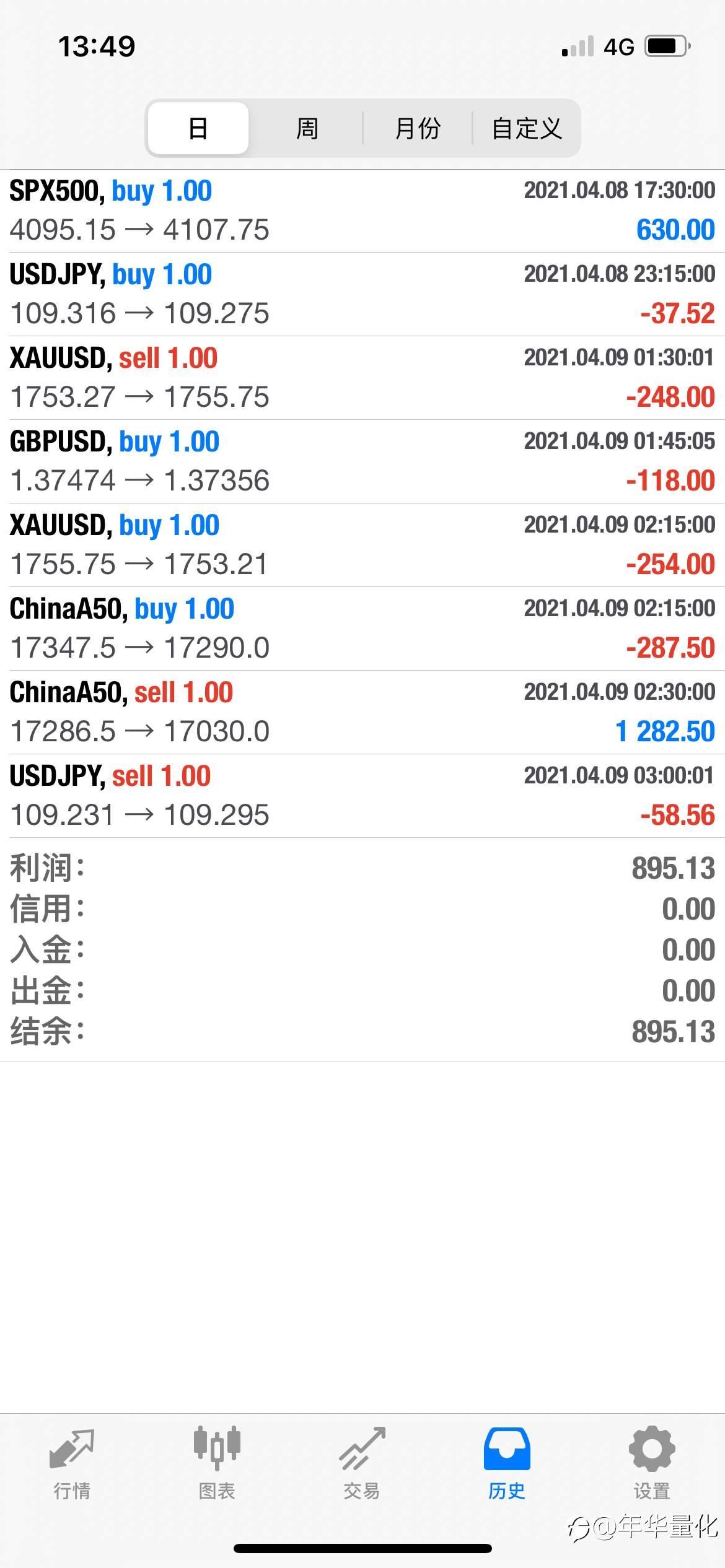
Task: Expand the USDJPY sell 109.231 trade
Action: tap(362, 796)
